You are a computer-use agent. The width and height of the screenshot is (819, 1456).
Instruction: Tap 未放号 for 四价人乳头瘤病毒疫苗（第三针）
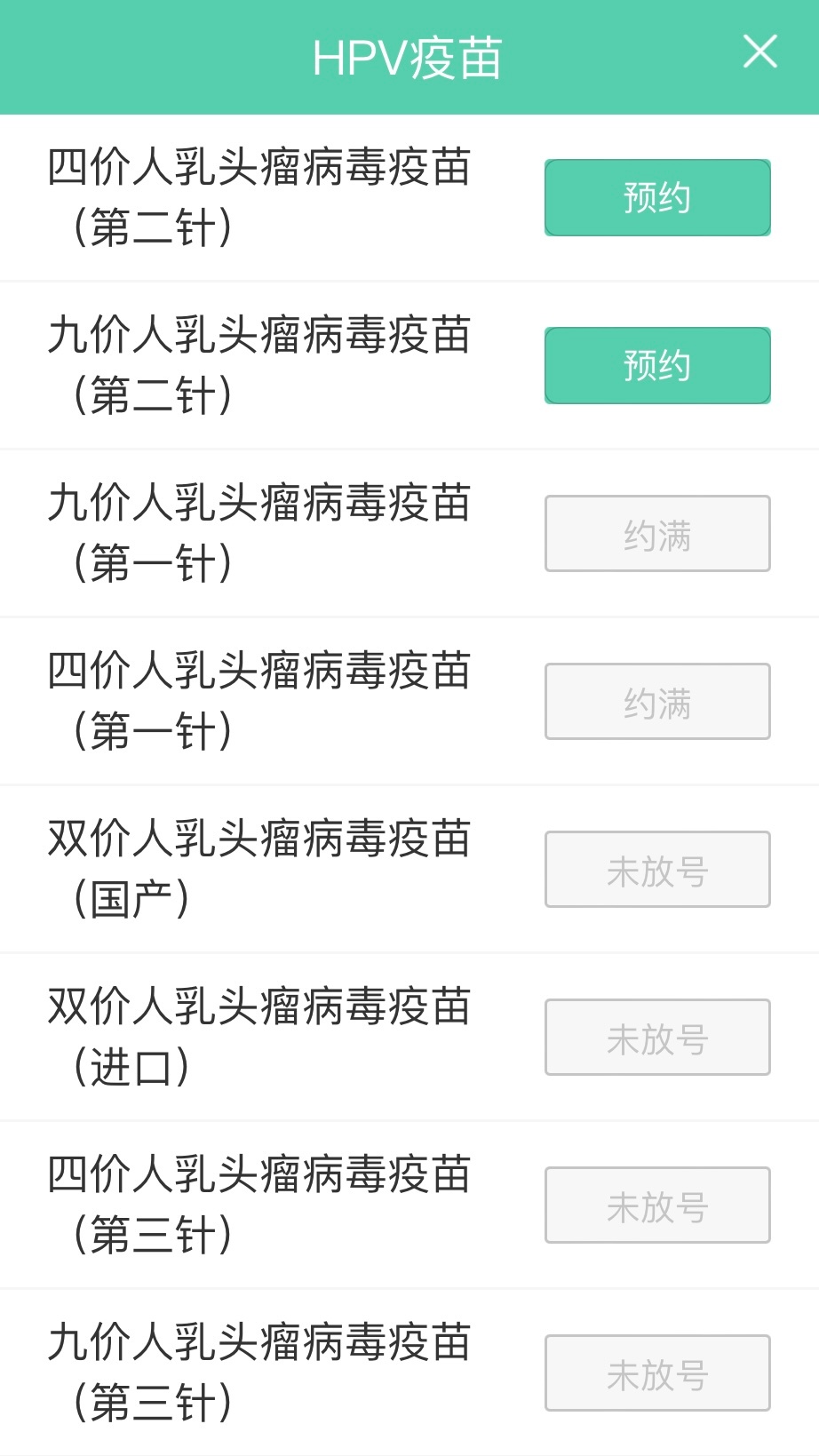click(x=657, y=1205)
